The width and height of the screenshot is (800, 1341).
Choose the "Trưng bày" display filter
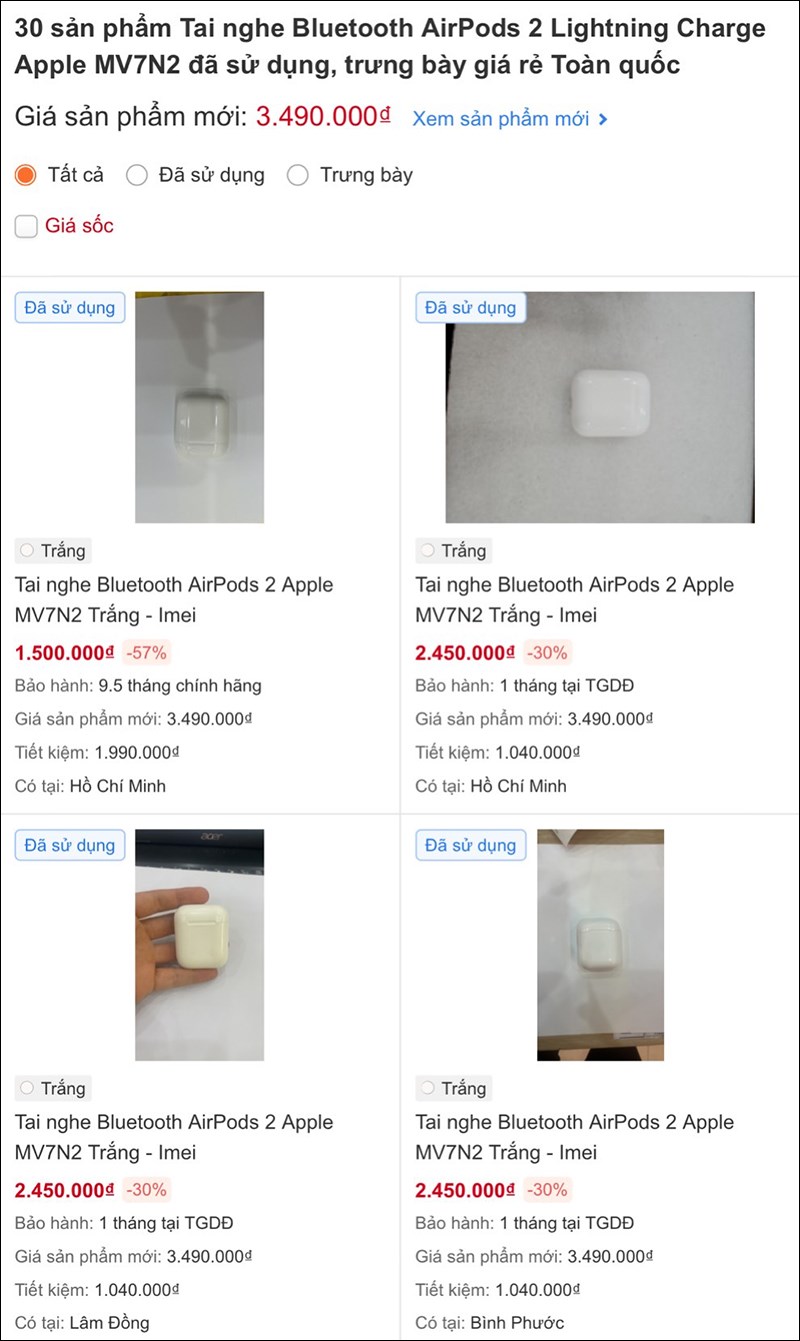click(298, 175)
